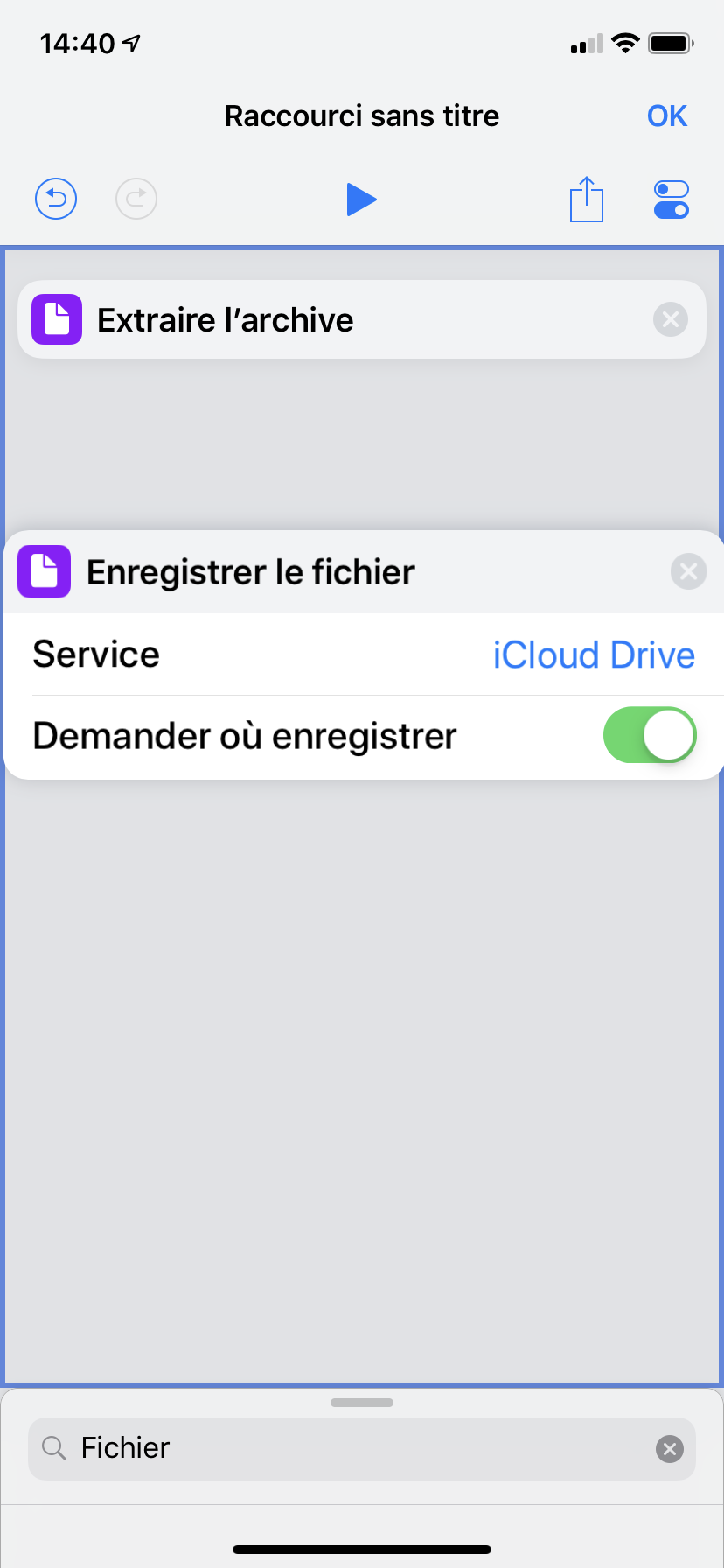724x1568 pixels.
Task: Share this shortcut
Action: click(x=587, y=199)
